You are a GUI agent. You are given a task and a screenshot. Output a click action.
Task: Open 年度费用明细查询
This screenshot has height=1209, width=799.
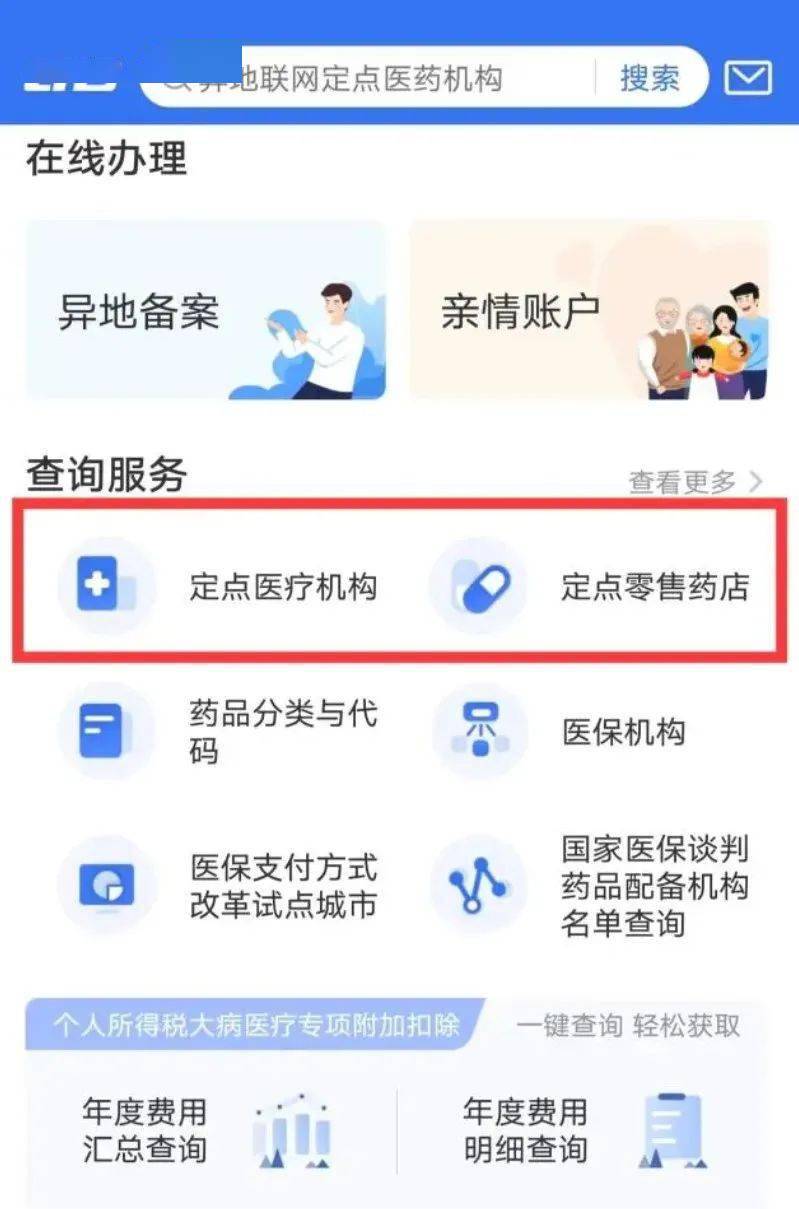click(x=583, y=1130)
